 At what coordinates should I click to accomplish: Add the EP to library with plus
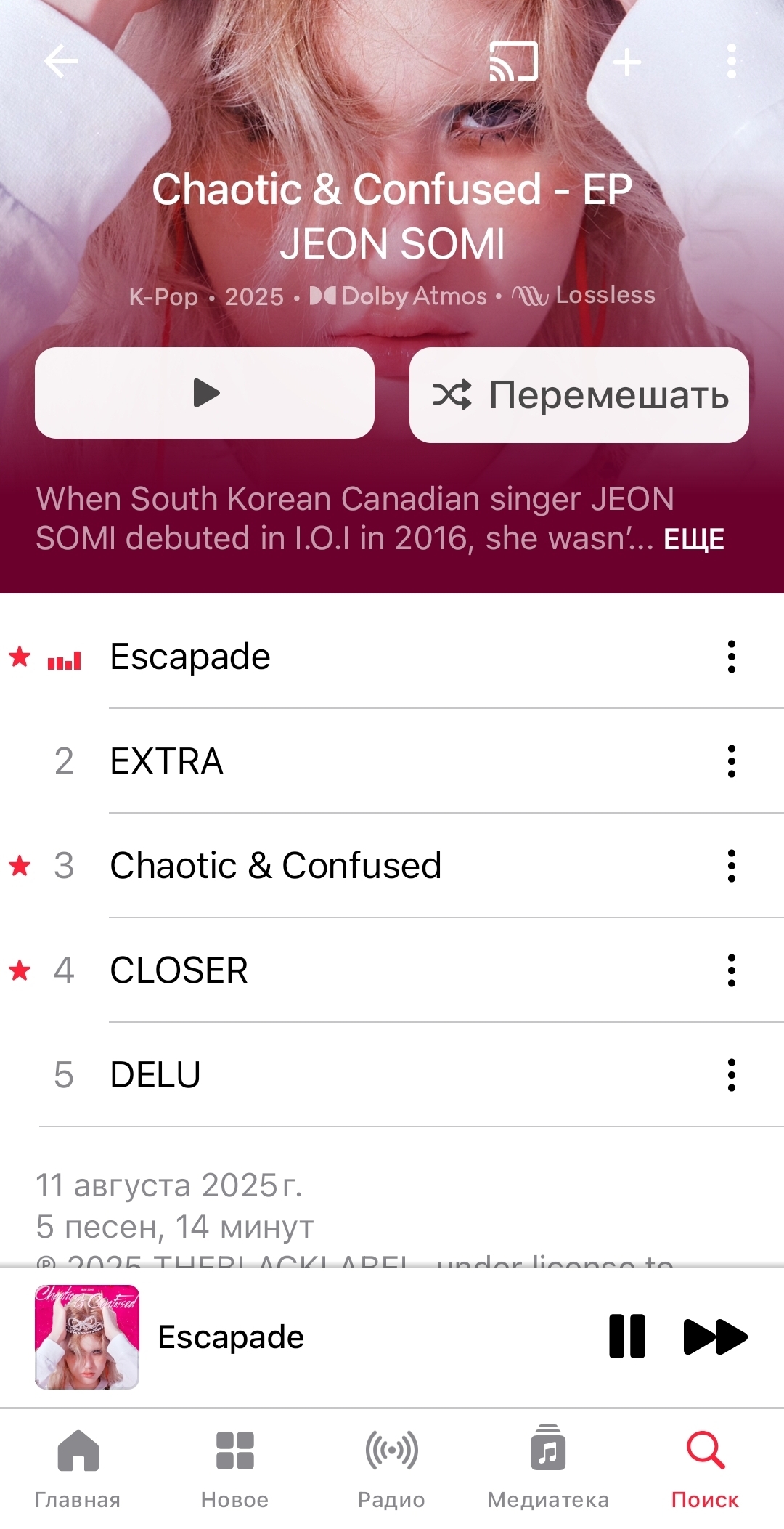coord(627,62)
